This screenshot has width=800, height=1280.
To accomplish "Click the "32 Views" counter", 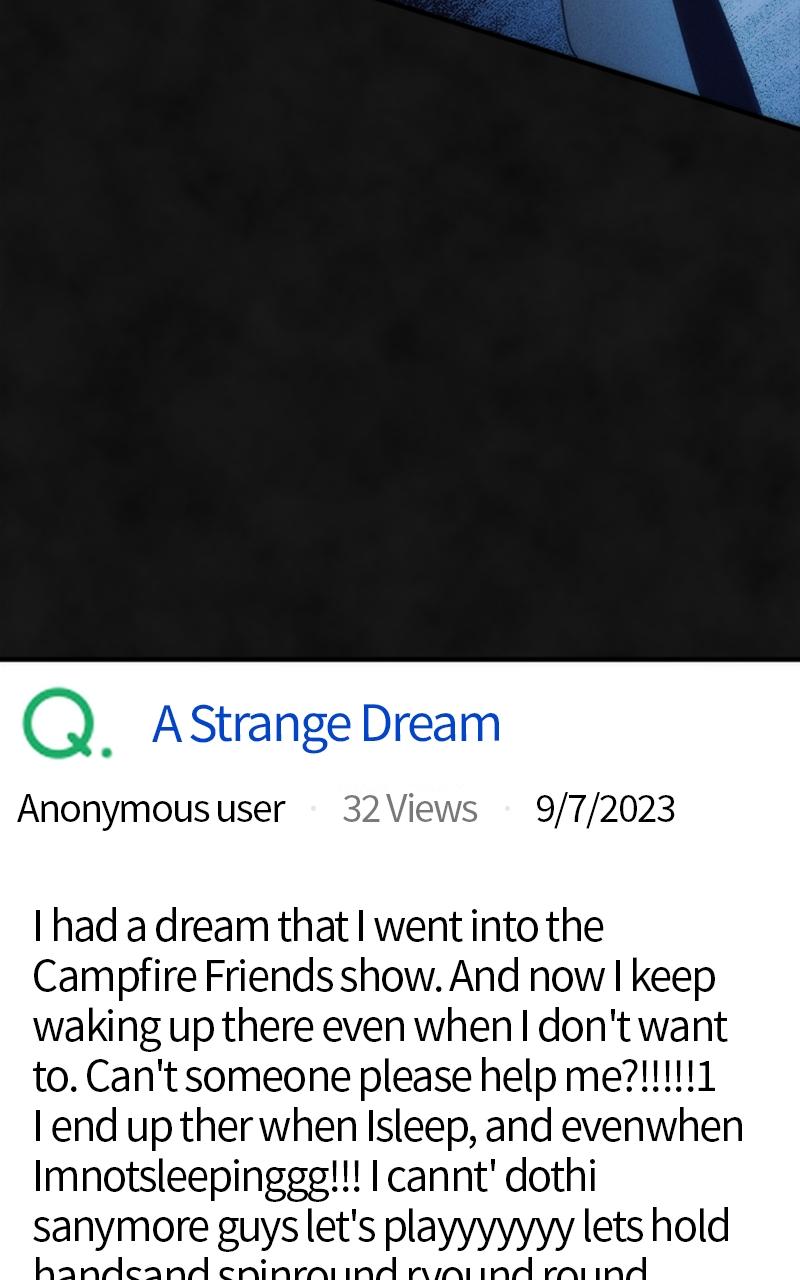I will point(410,807).
